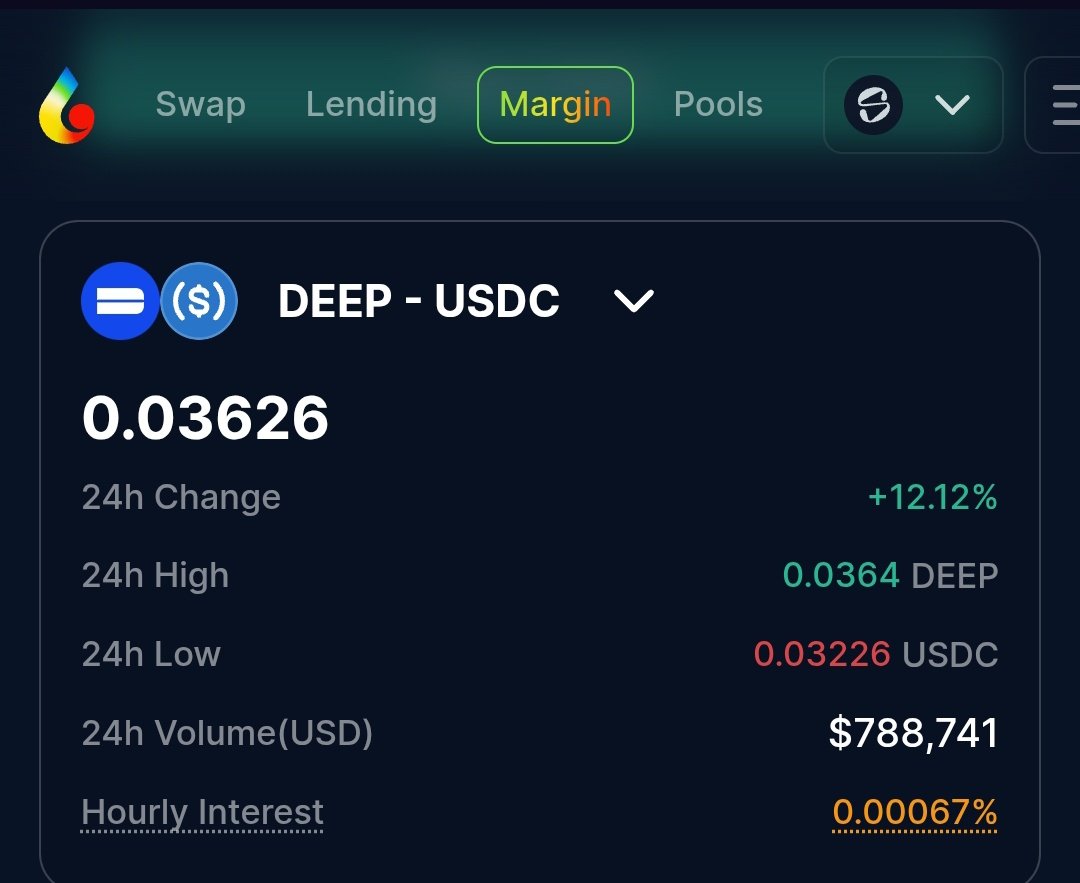Open the Lending tab

click(371, 104)
